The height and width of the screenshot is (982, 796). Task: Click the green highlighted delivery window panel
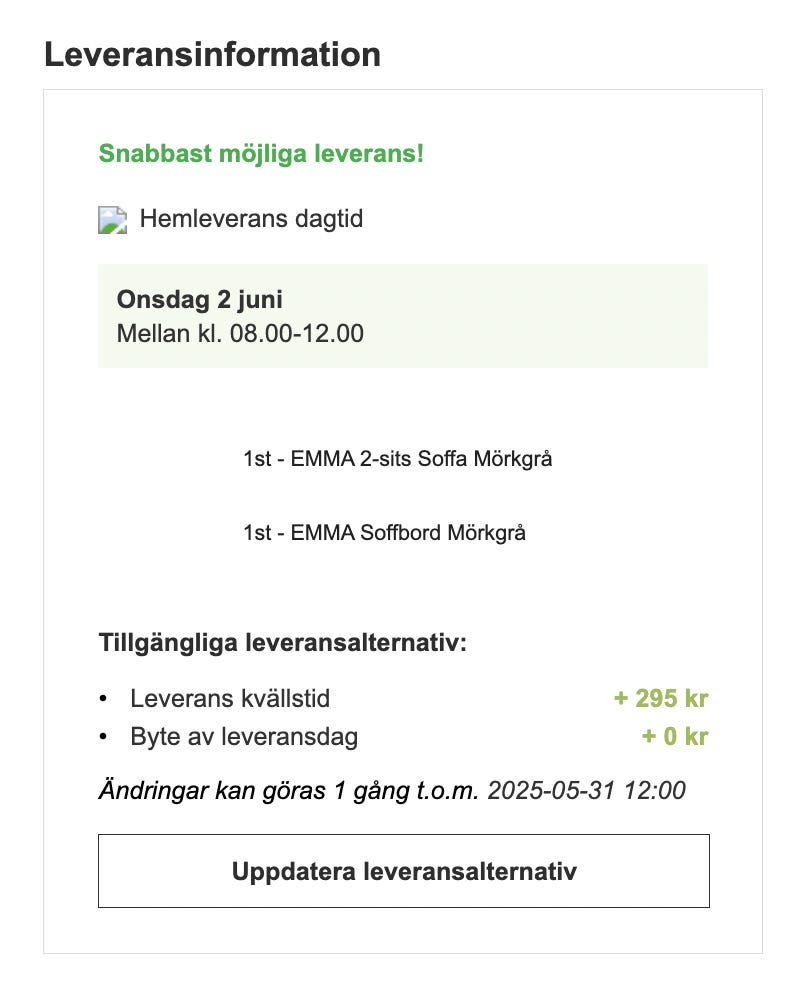tap(402, 315)
